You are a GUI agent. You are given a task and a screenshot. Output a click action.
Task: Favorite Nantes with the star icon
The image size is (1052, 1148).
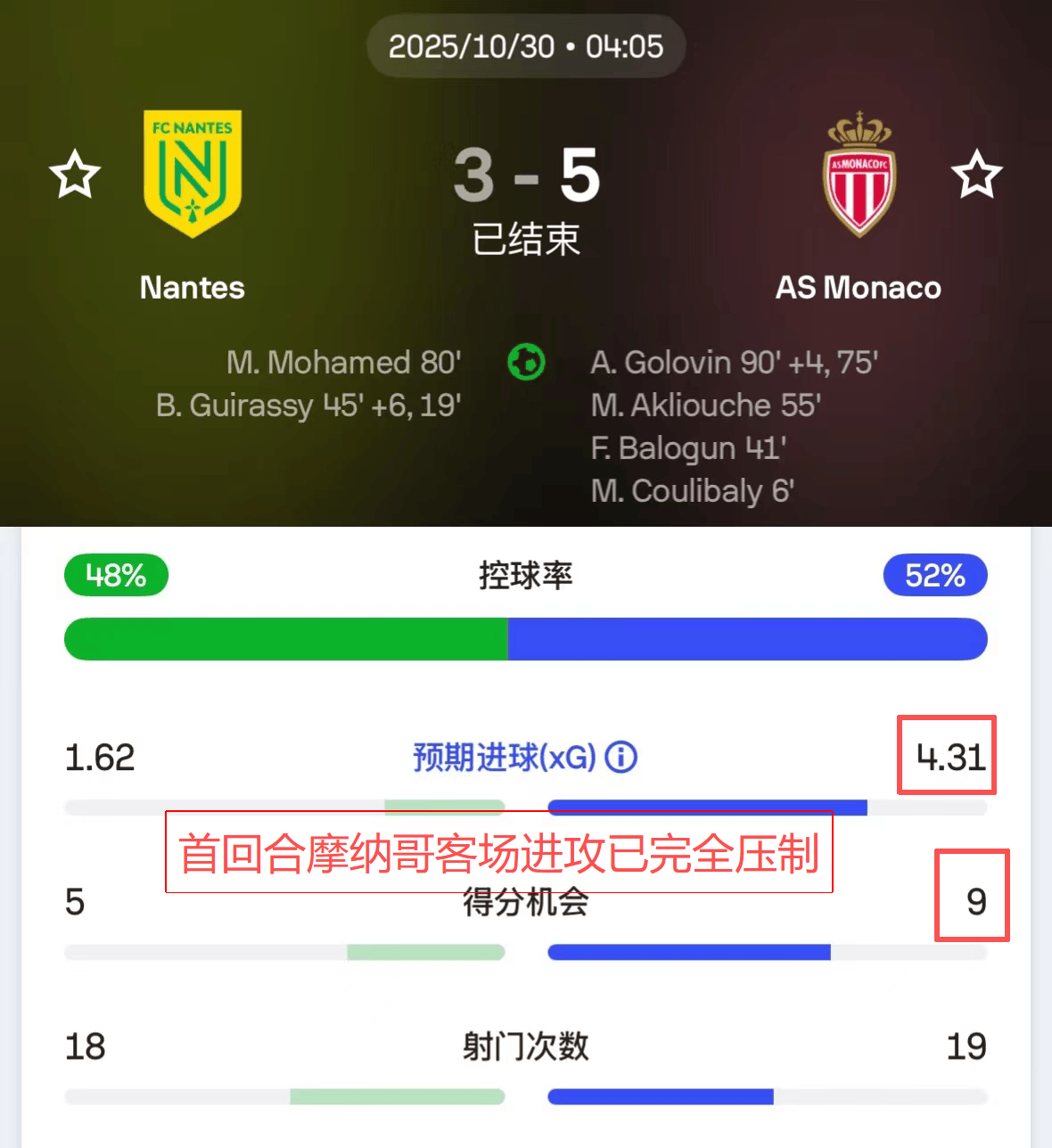tap(75, 174)
